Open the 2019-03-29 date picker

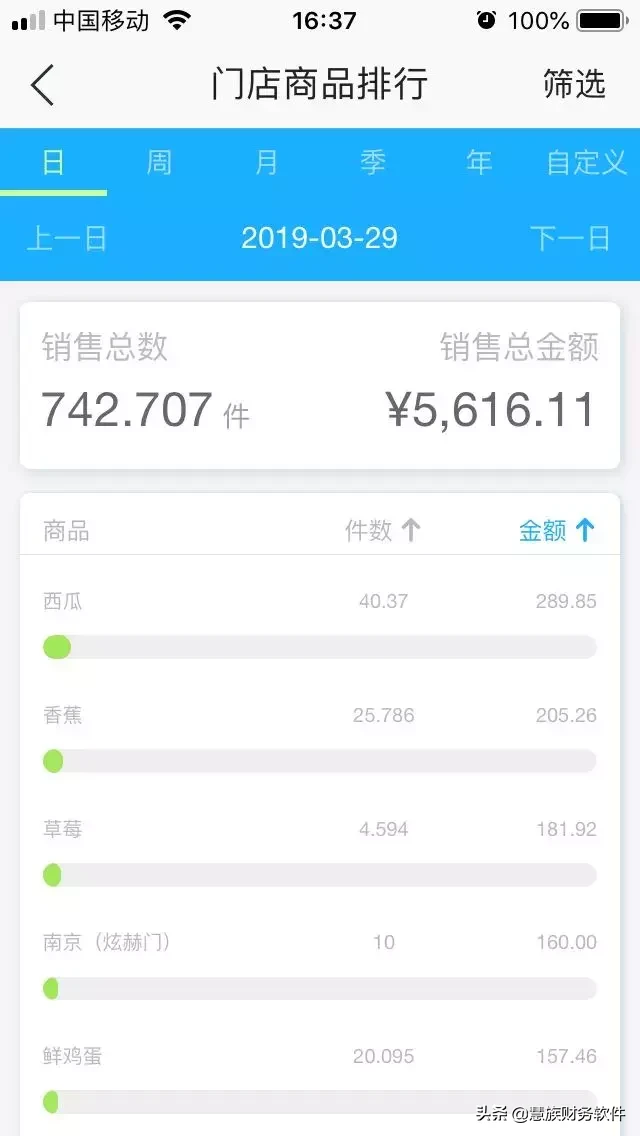pyautogui.click(x=320, y=238)
